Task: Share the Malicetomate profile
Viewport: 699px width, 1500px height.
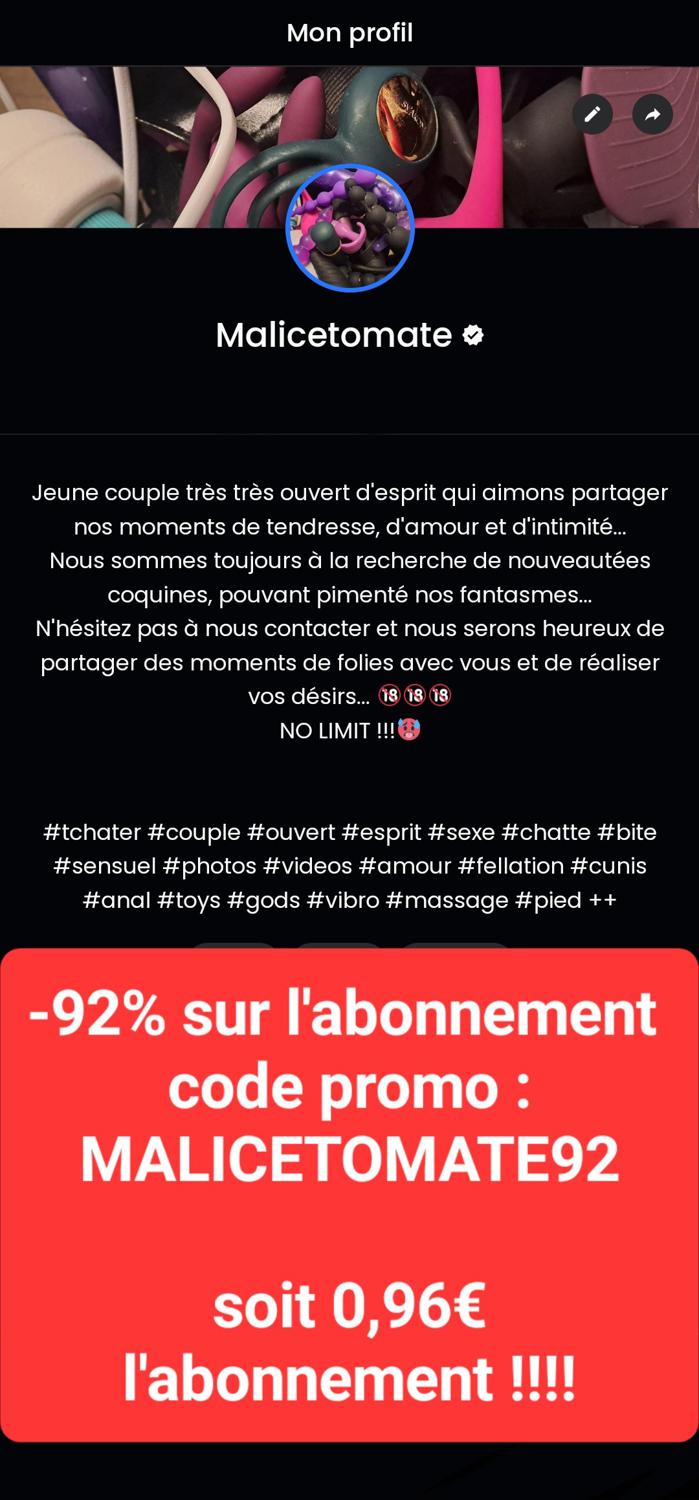Action: click(x=653, y=115)
